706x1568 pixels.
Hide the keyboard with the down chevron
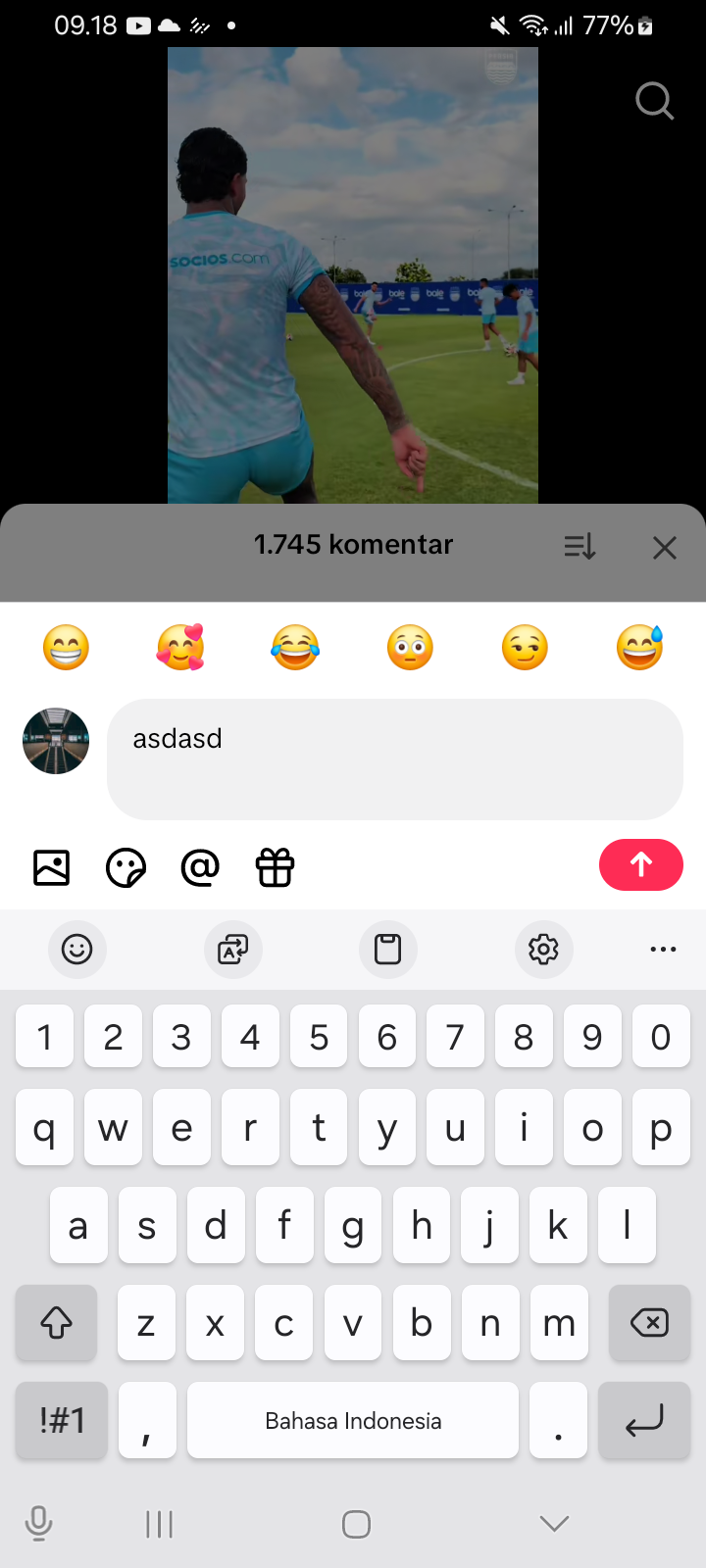(554, 1523)
